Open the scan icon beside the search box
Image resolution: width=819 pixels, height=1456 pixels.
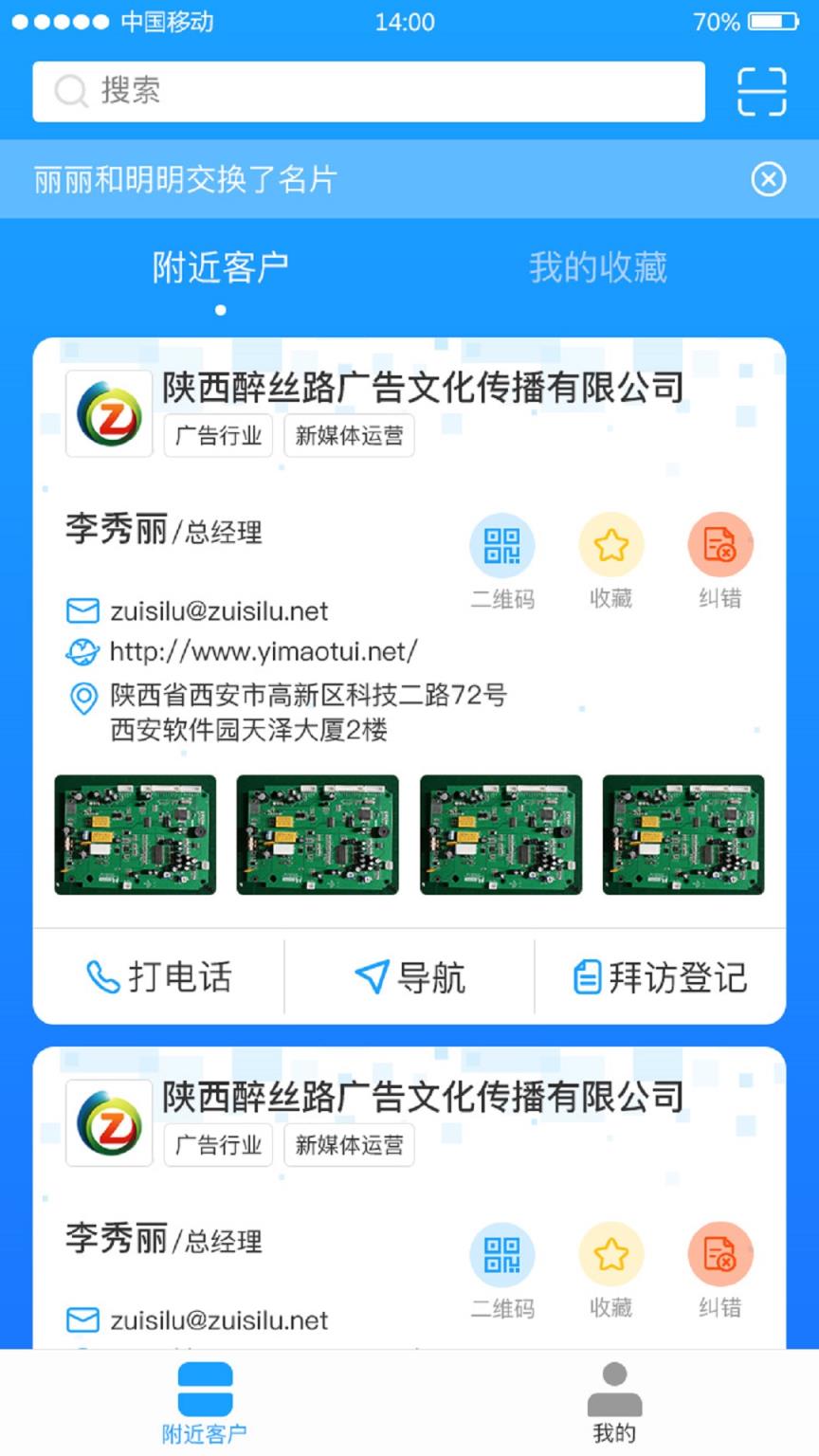tap(761, 92)
